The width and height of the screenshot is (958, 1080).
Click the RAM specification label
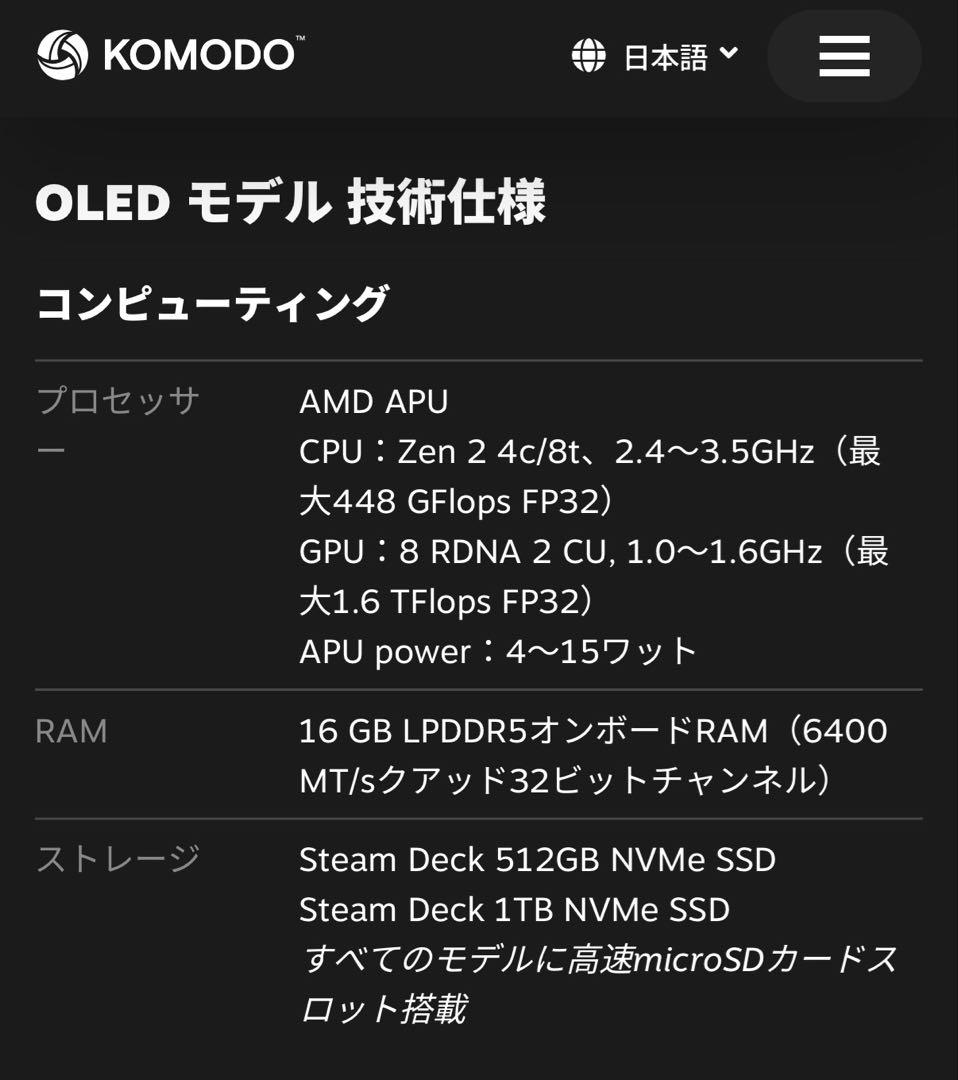point(70,732)
